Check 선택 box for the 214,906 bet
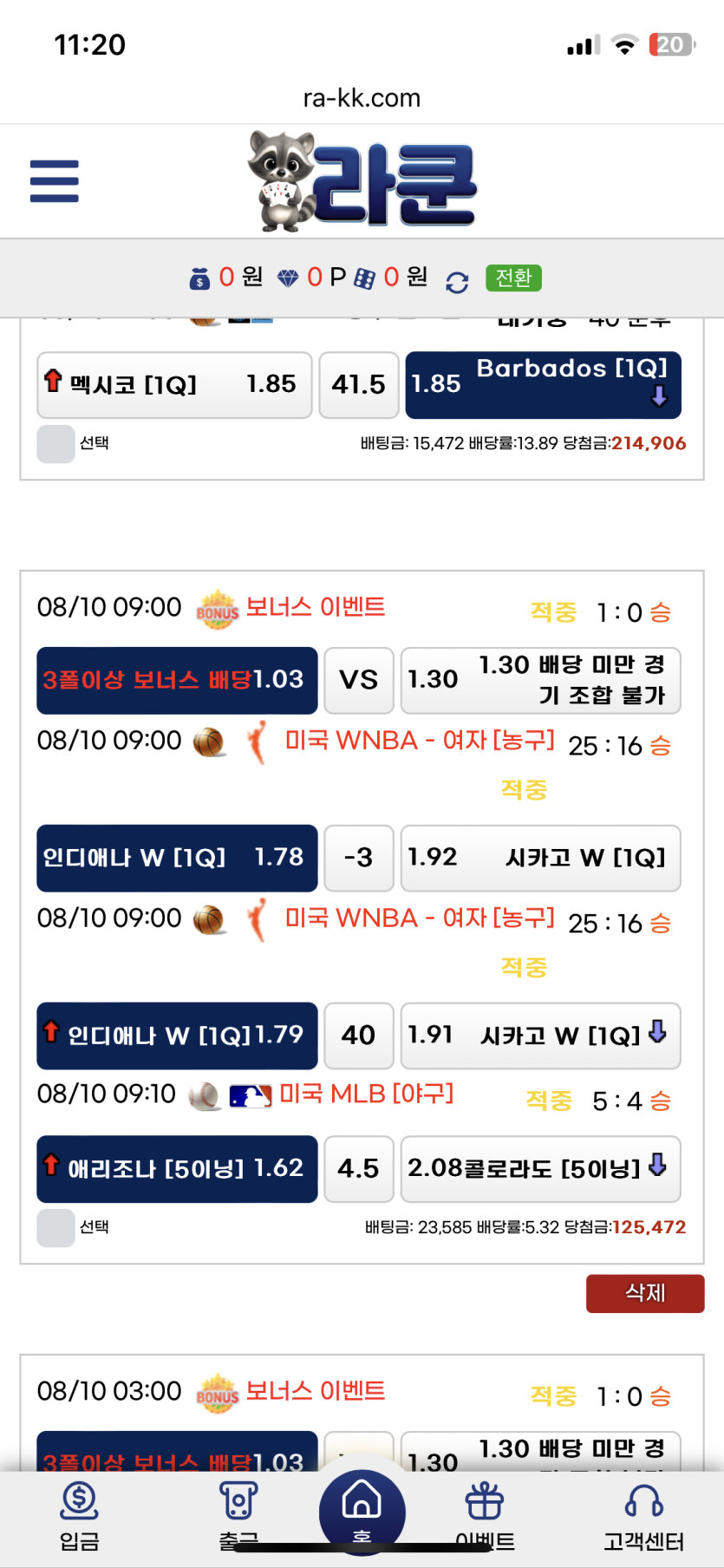The height and width of the screenshot is (1568, 724). pyautogui.click(x=55, y=444)
